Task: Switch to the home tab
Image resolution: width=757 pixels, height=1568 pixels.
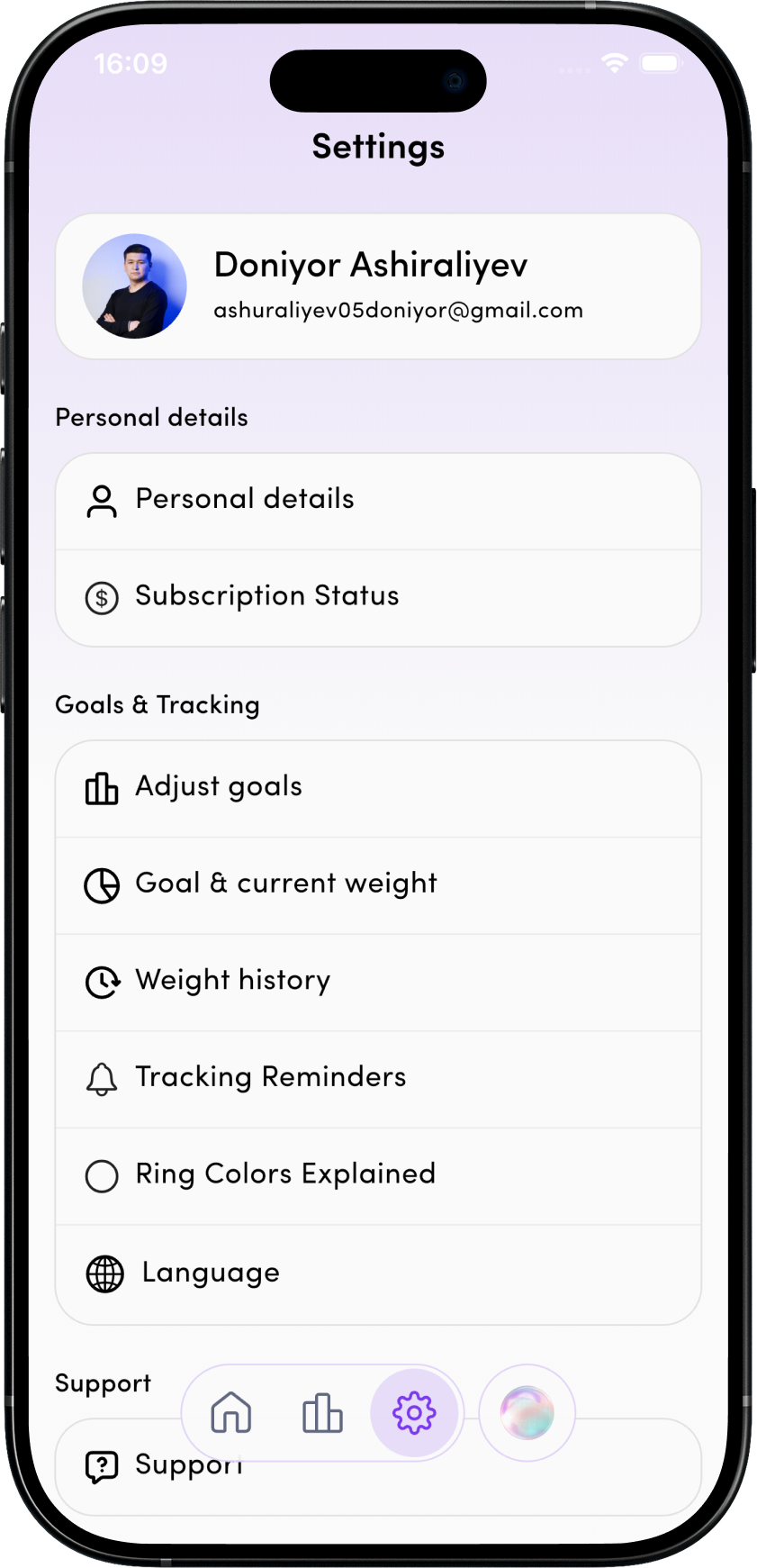Action: point(231,1412)
